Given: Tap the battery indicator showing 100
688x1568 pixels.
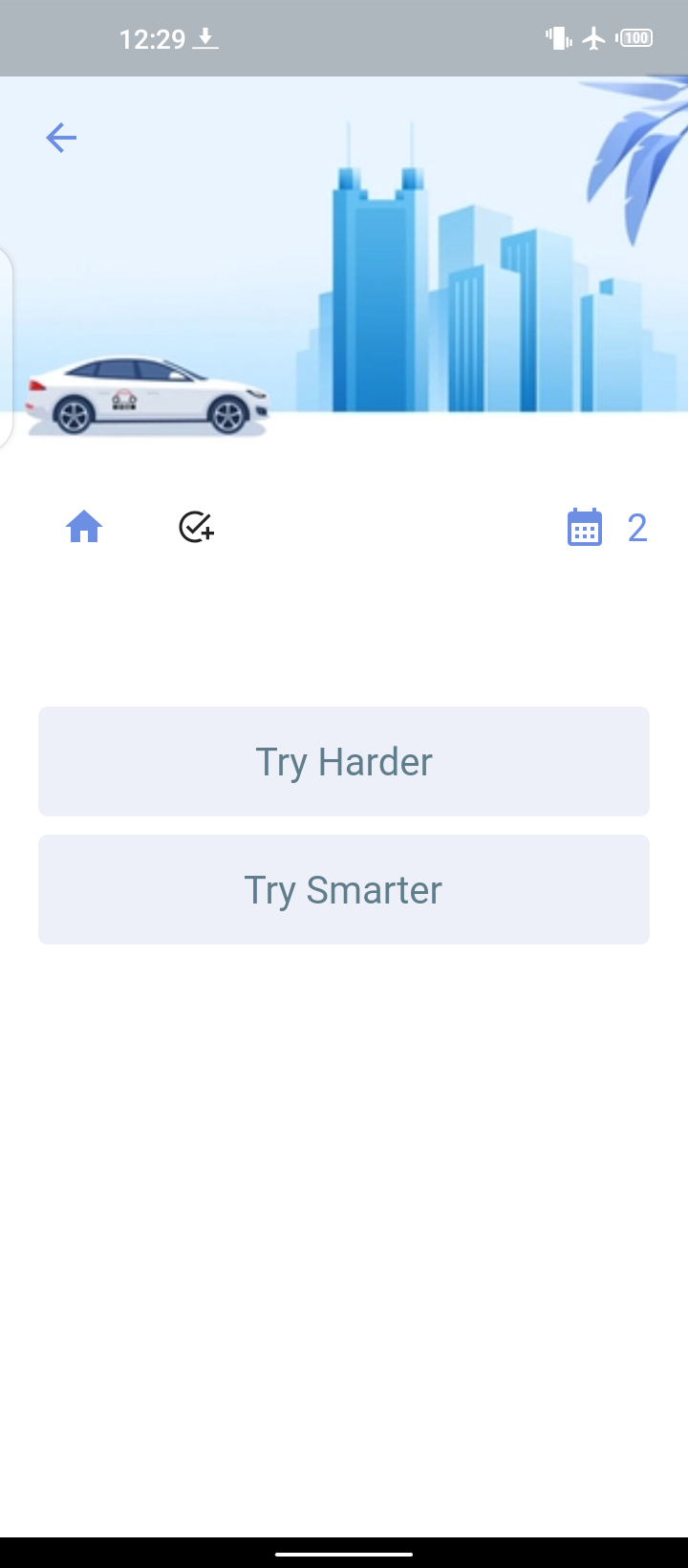Looking at the screenshot, I should (634, 37).
